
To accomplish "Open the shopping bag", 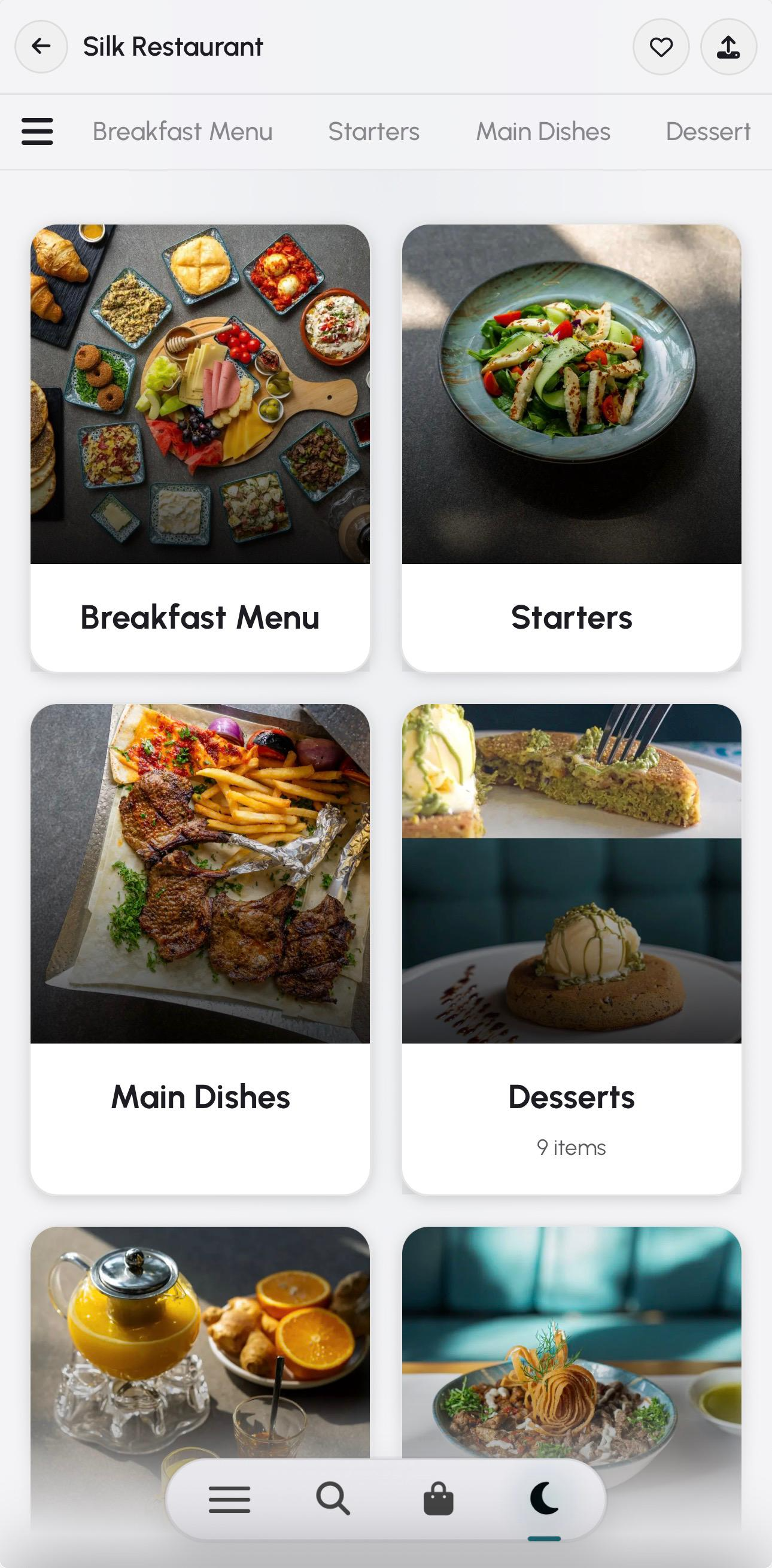I will (x=438, y=1499).
